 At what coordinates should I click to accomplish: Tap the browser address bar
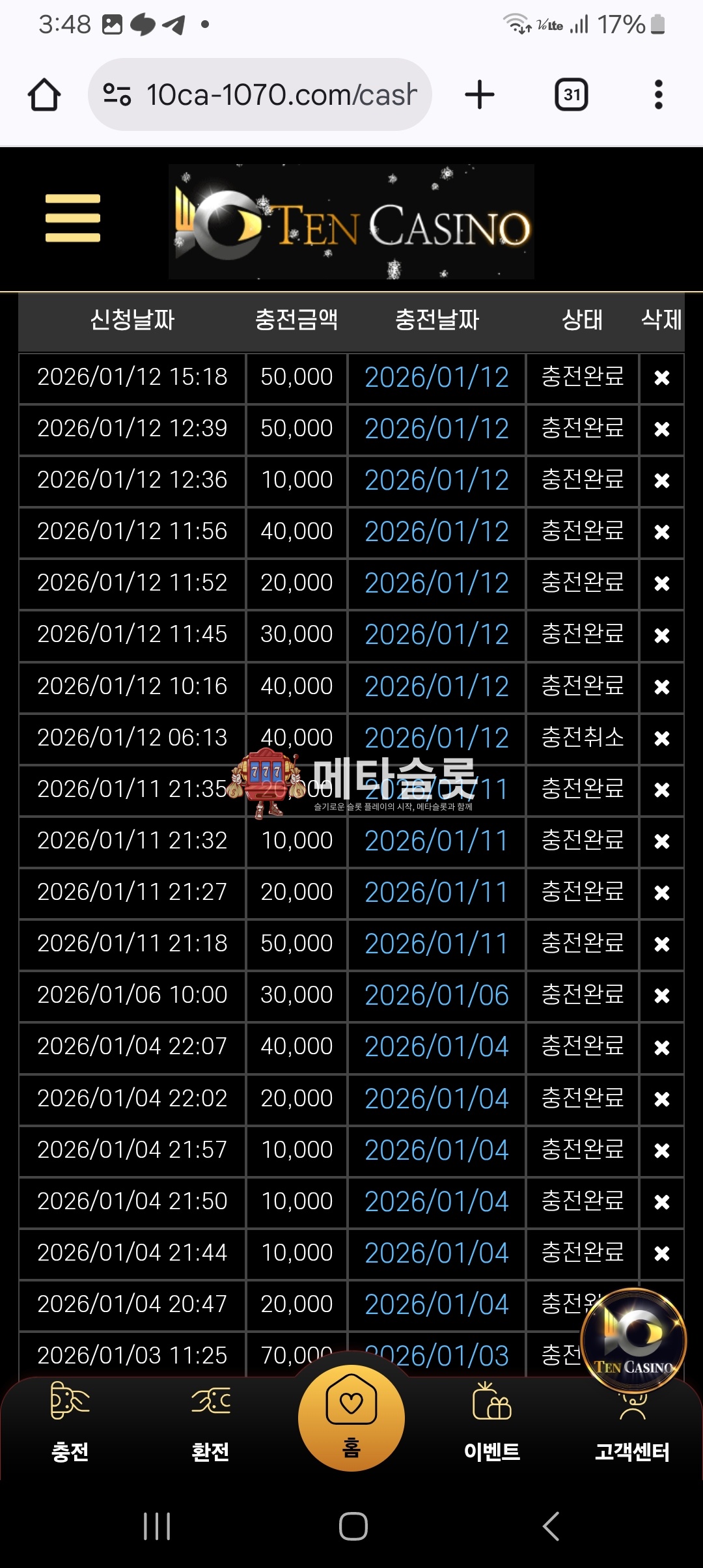point(260,95)
